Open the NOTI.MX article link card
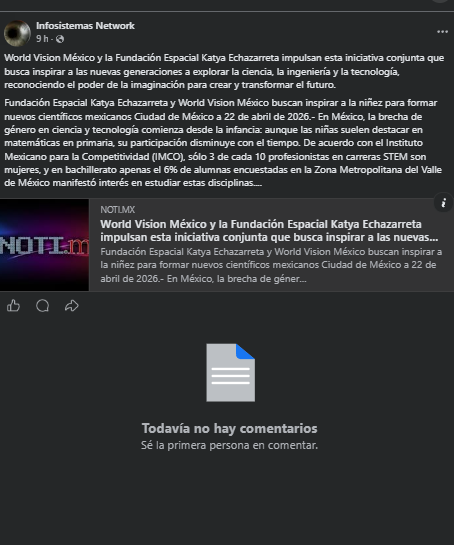Viewport: 454px width, 545px height. tap(227, 245)
